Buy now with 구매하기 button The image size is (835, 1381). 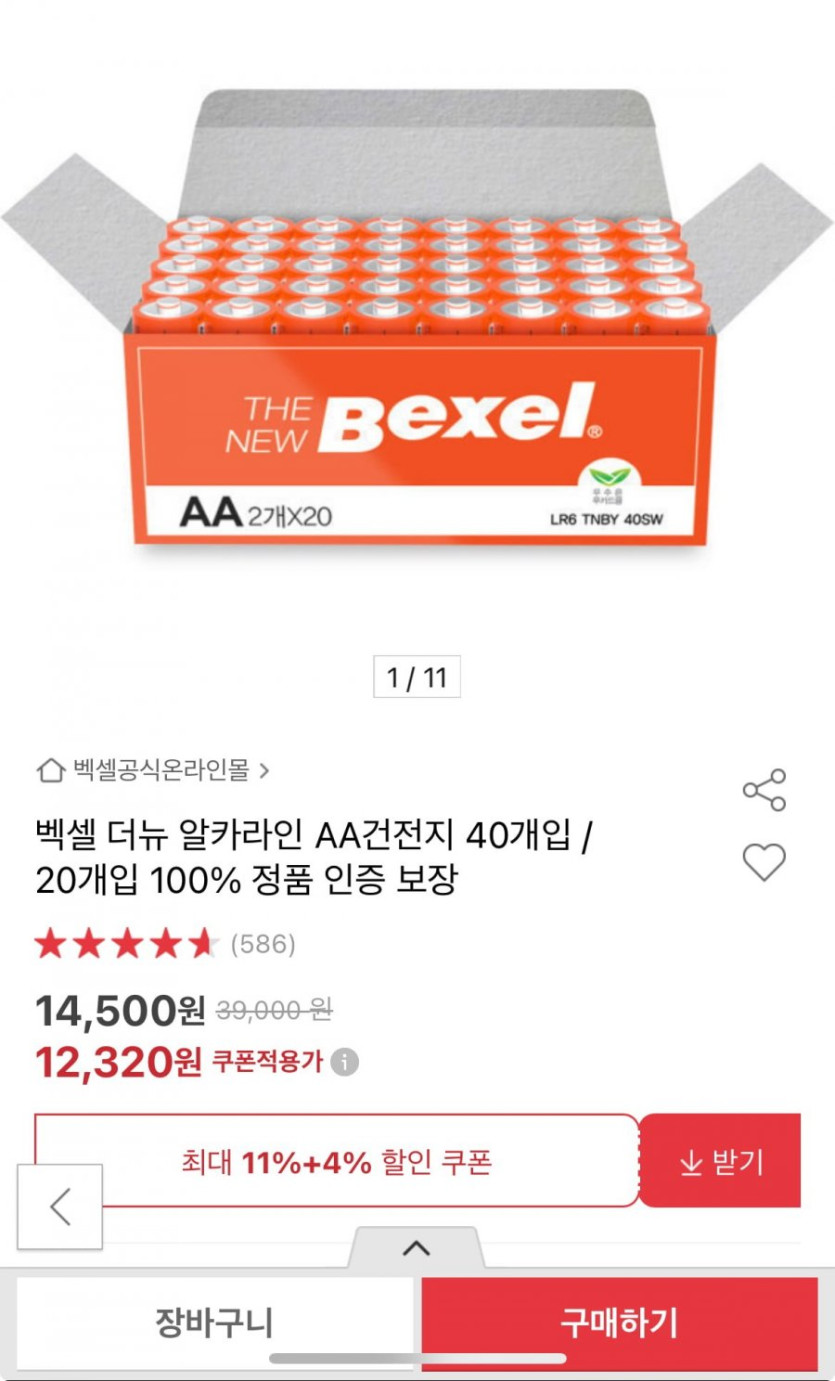[x=618, y=1322]
